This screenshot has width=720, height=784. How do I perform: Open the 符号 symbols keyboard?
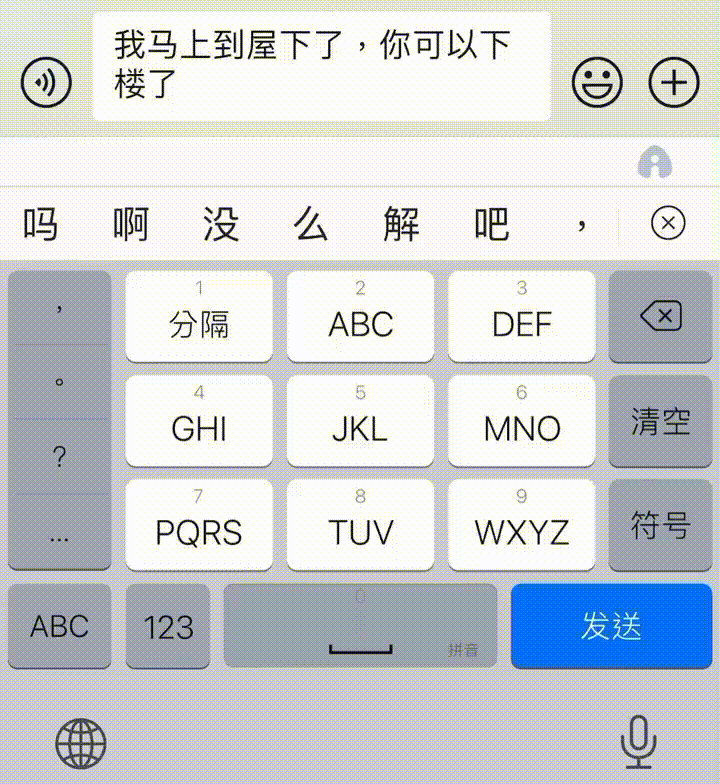[x=660, y=524]
